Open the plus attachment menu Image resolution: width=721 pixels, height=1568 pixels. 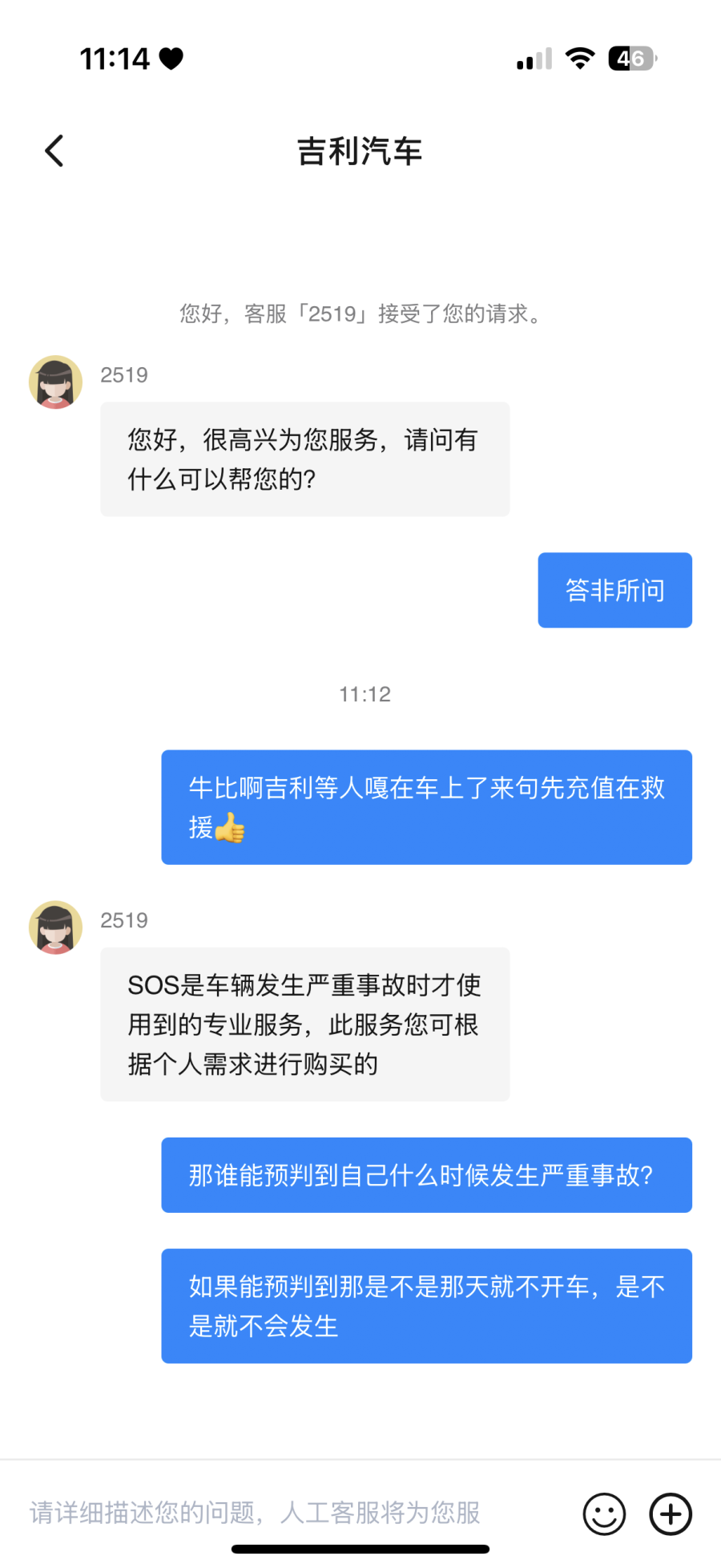[x=670, y=1513]
